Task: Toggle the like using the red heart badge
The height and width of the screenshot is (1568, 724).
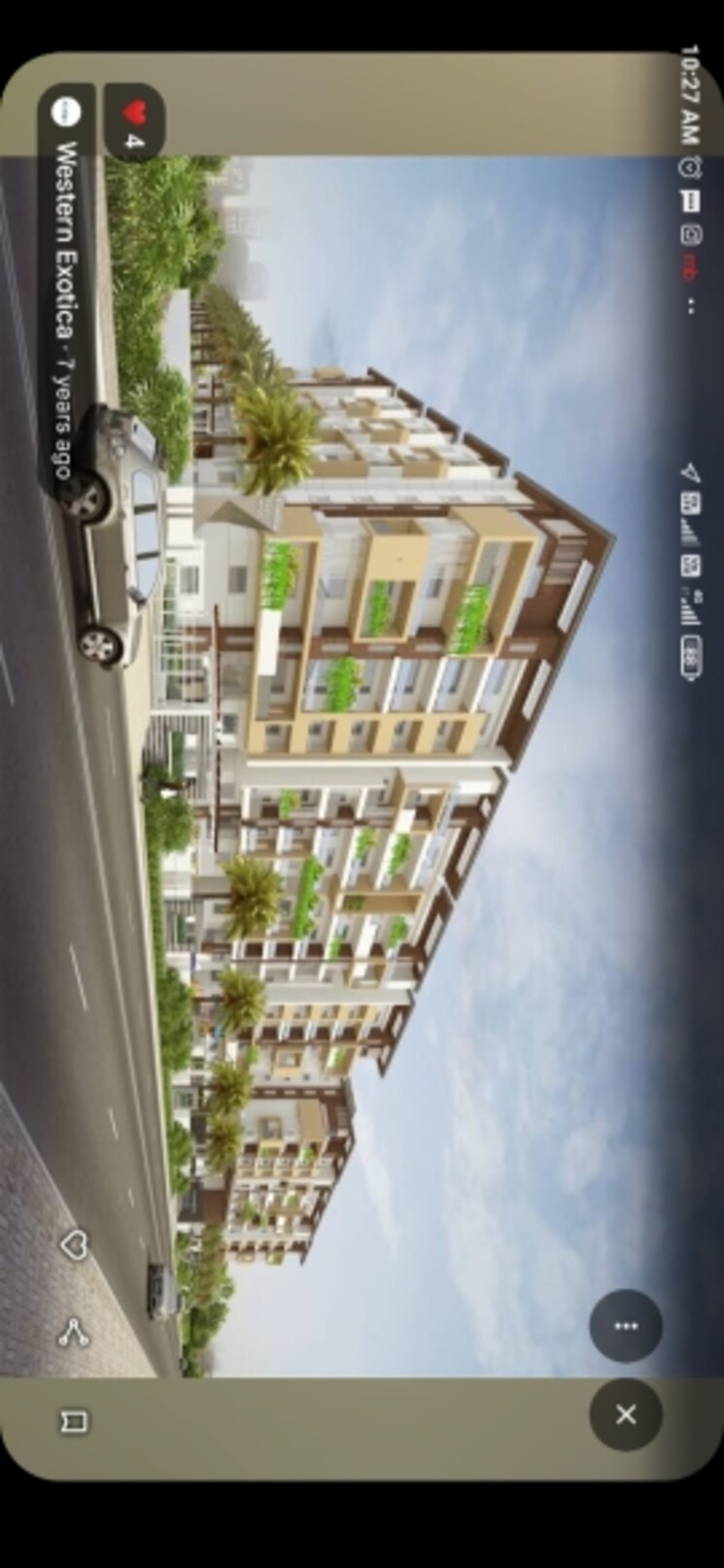Action: point(133,110)
